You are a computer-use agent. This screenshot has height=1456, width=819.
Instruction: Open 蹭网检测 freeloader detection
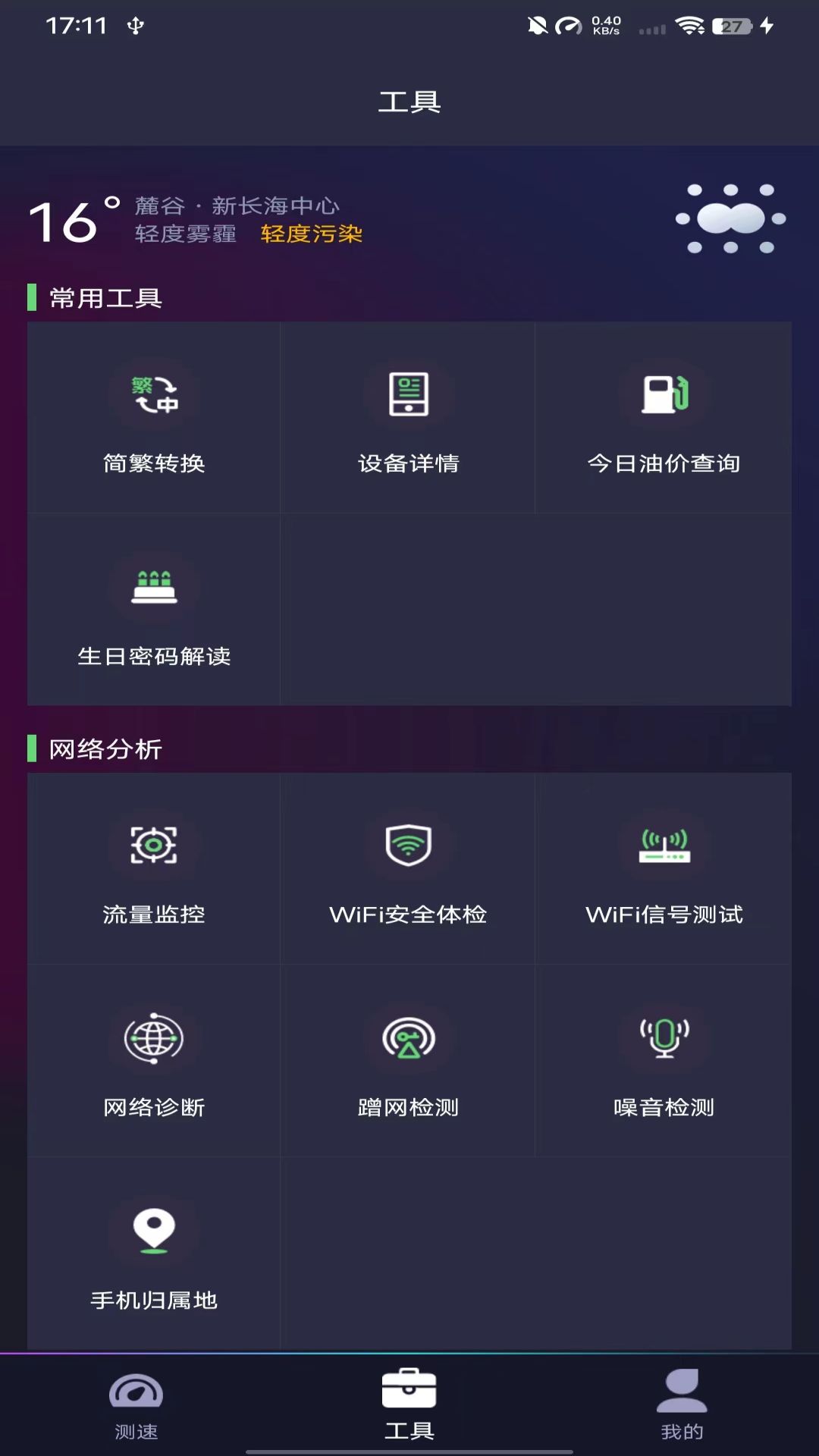tap(408, 1062)
